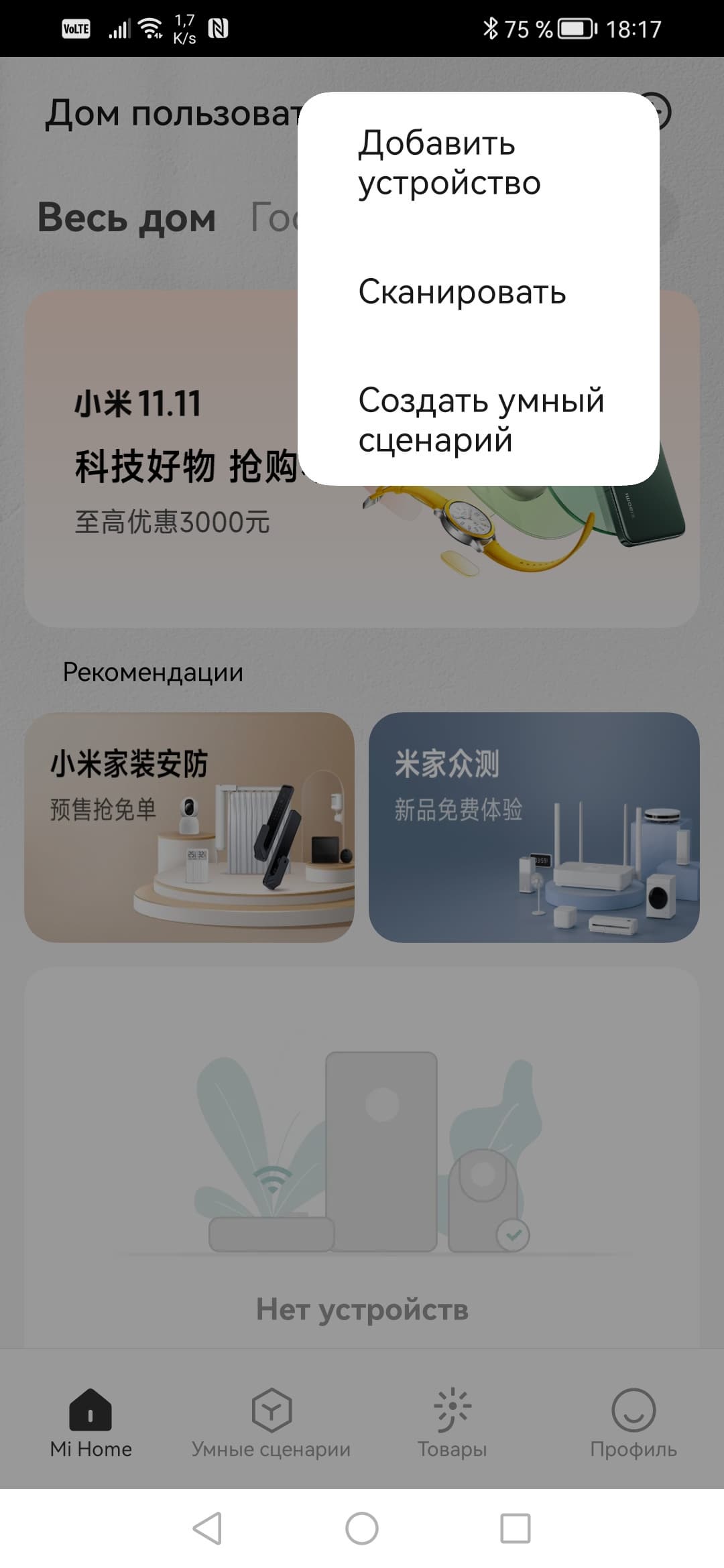Open the 小米 11.11 promo banner
Viewport: 724px width, 1568px height.
161,536
